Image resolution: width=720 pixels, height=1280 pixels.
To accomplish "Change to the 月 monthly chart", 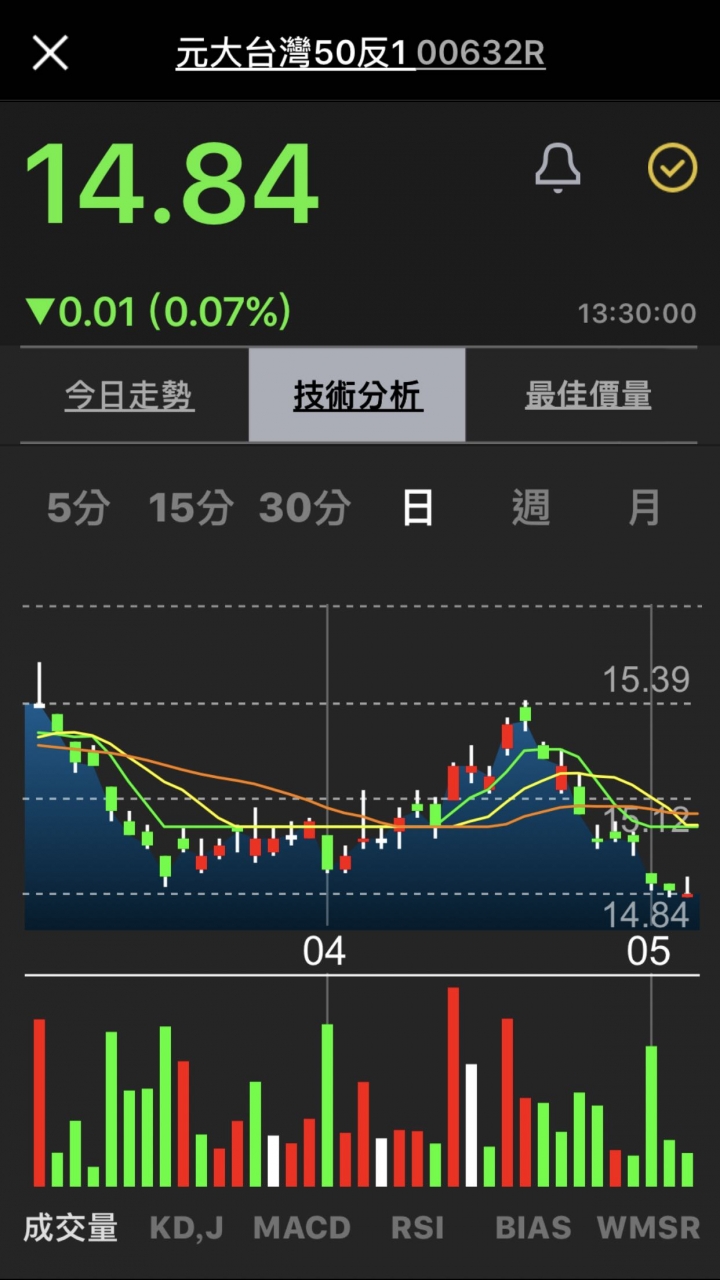I will coord(644,509).
